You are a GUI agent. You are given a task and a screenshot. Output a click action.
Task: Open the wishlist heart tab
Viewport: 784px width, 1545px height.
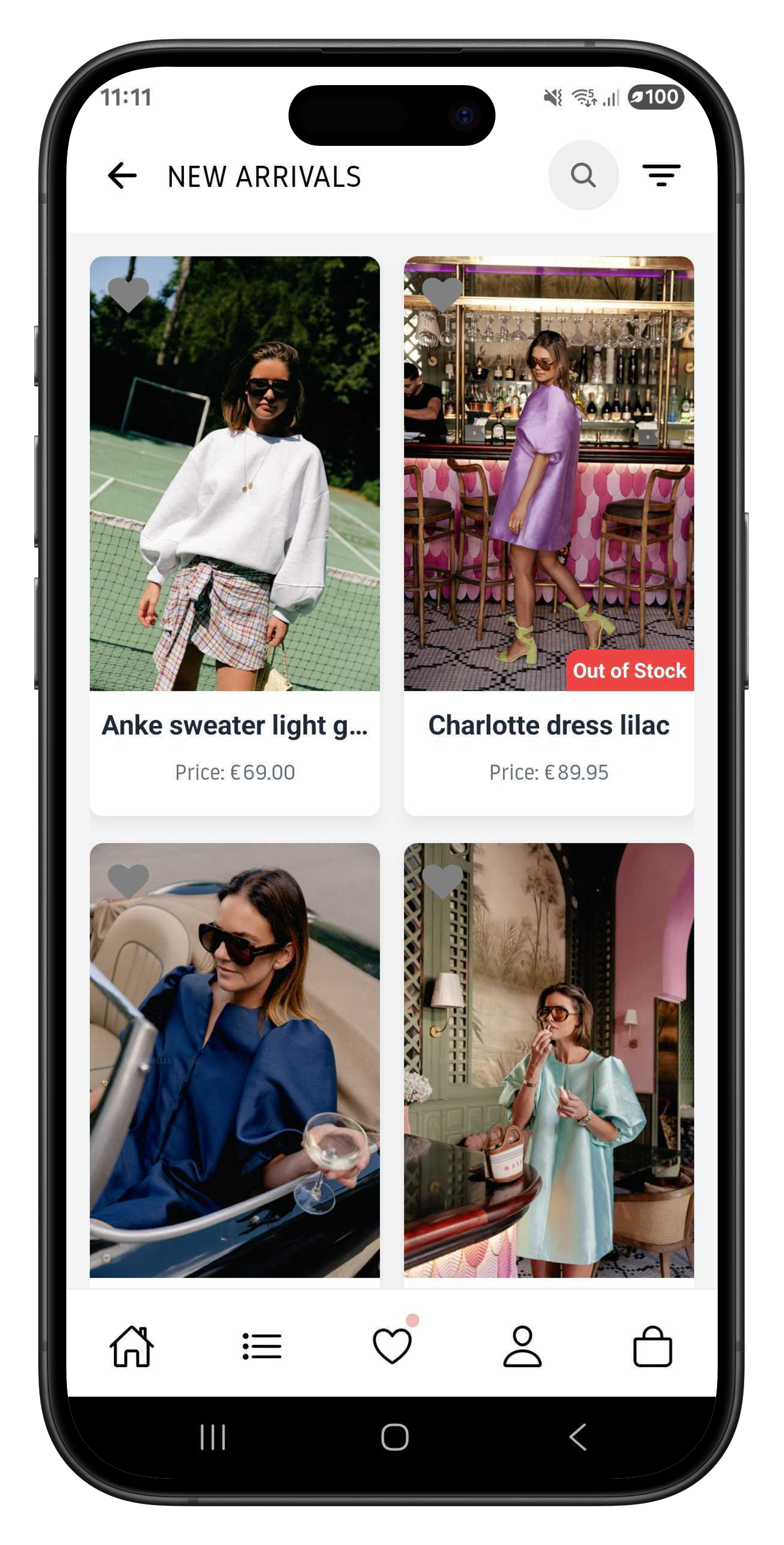[x=392, y=1347]
